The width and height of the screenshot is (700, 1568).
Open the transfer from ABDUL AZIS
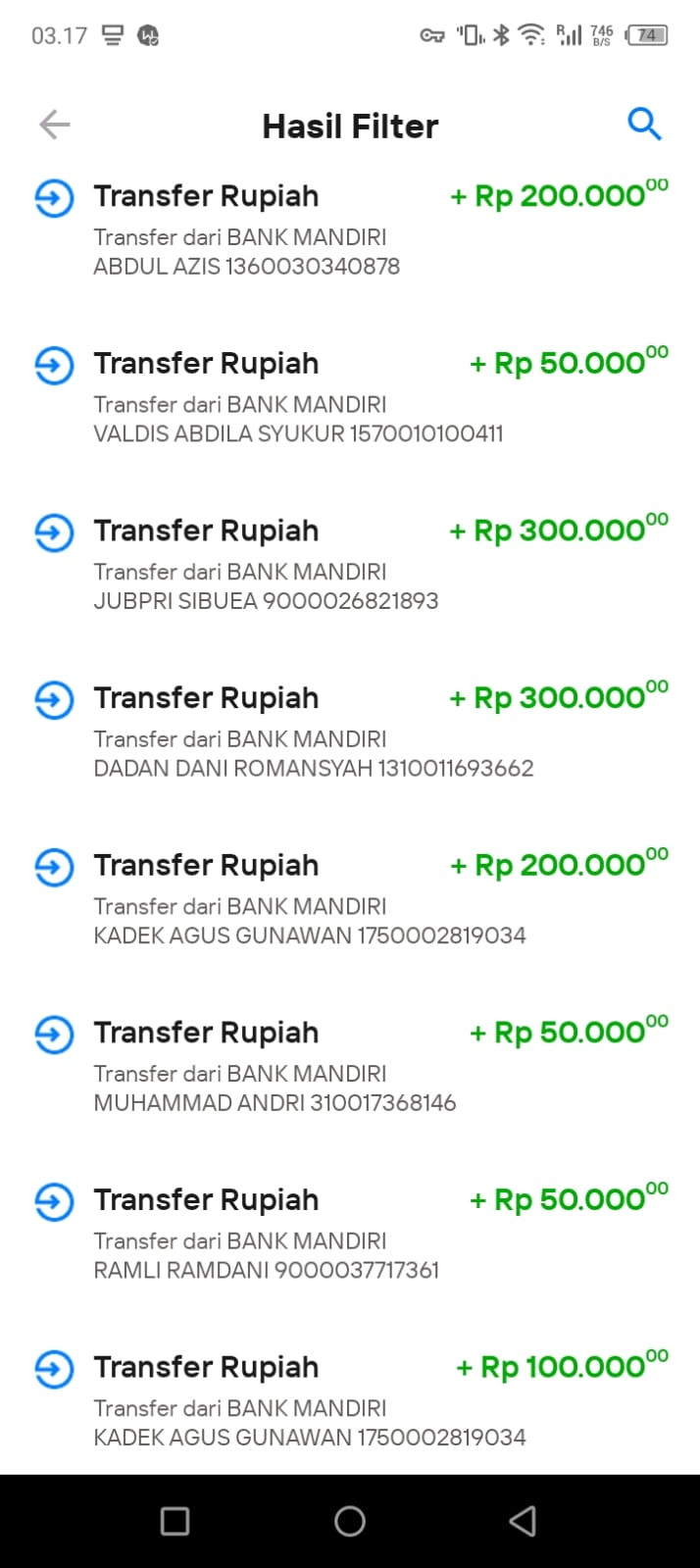[x=349, y=229]
